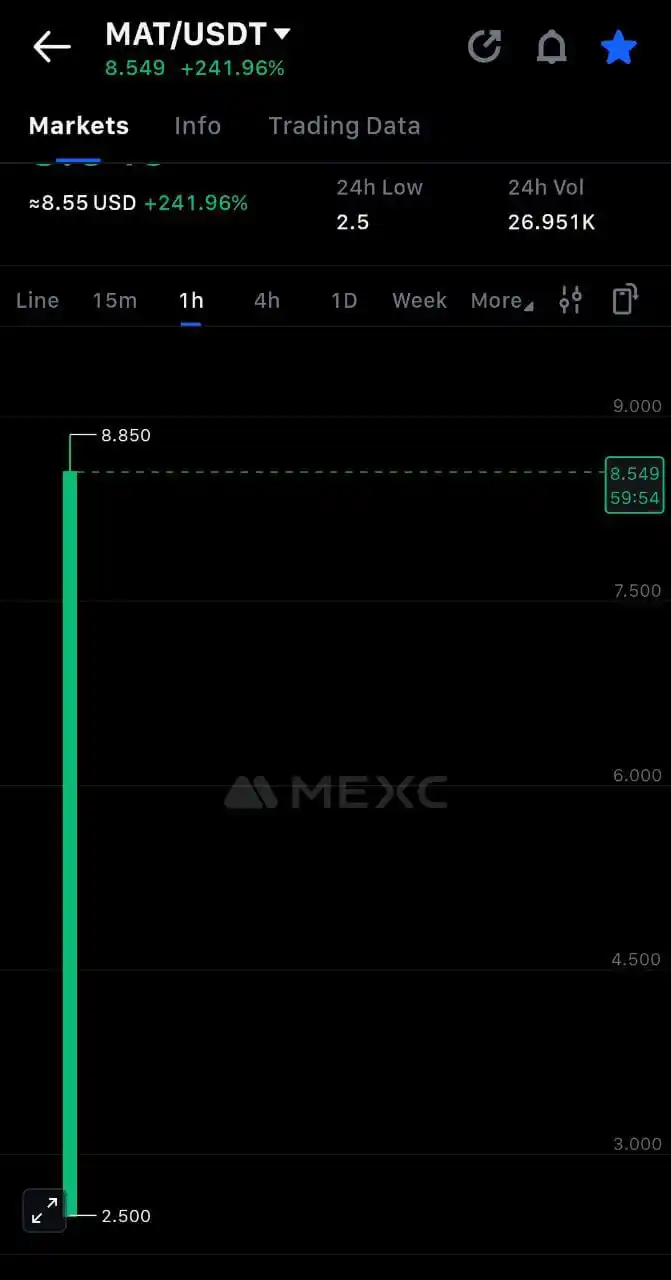Open the price alert bell

click(551, 47)
